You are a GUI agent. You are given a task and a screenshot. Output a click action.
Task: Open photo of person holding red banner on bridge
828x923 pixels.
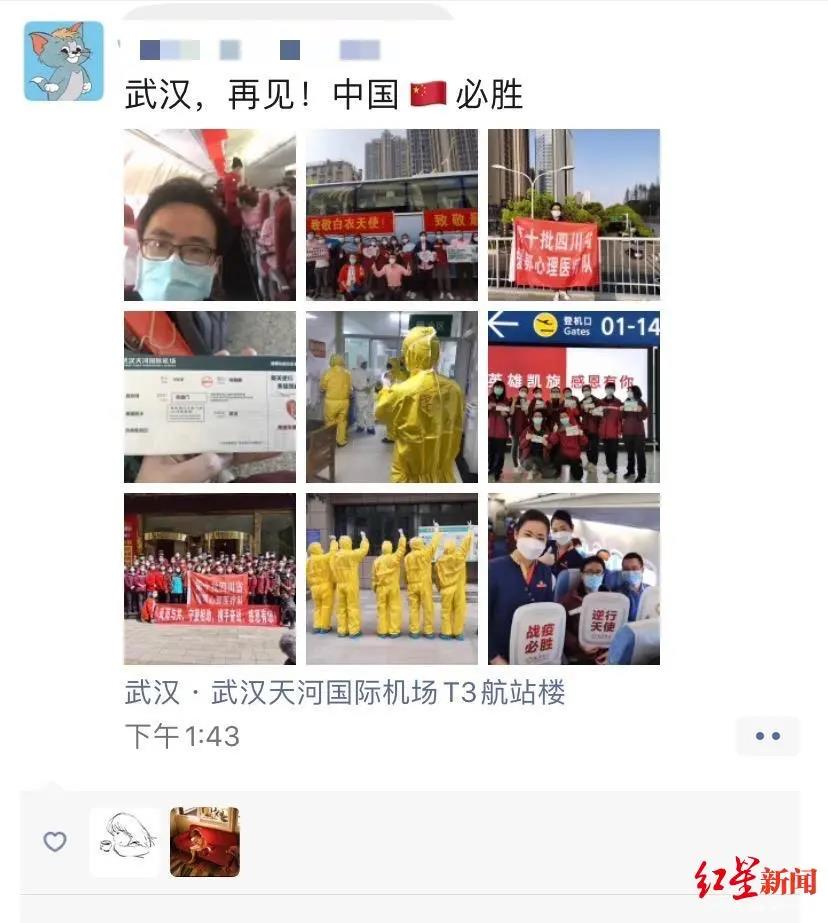tap(573, 215)
